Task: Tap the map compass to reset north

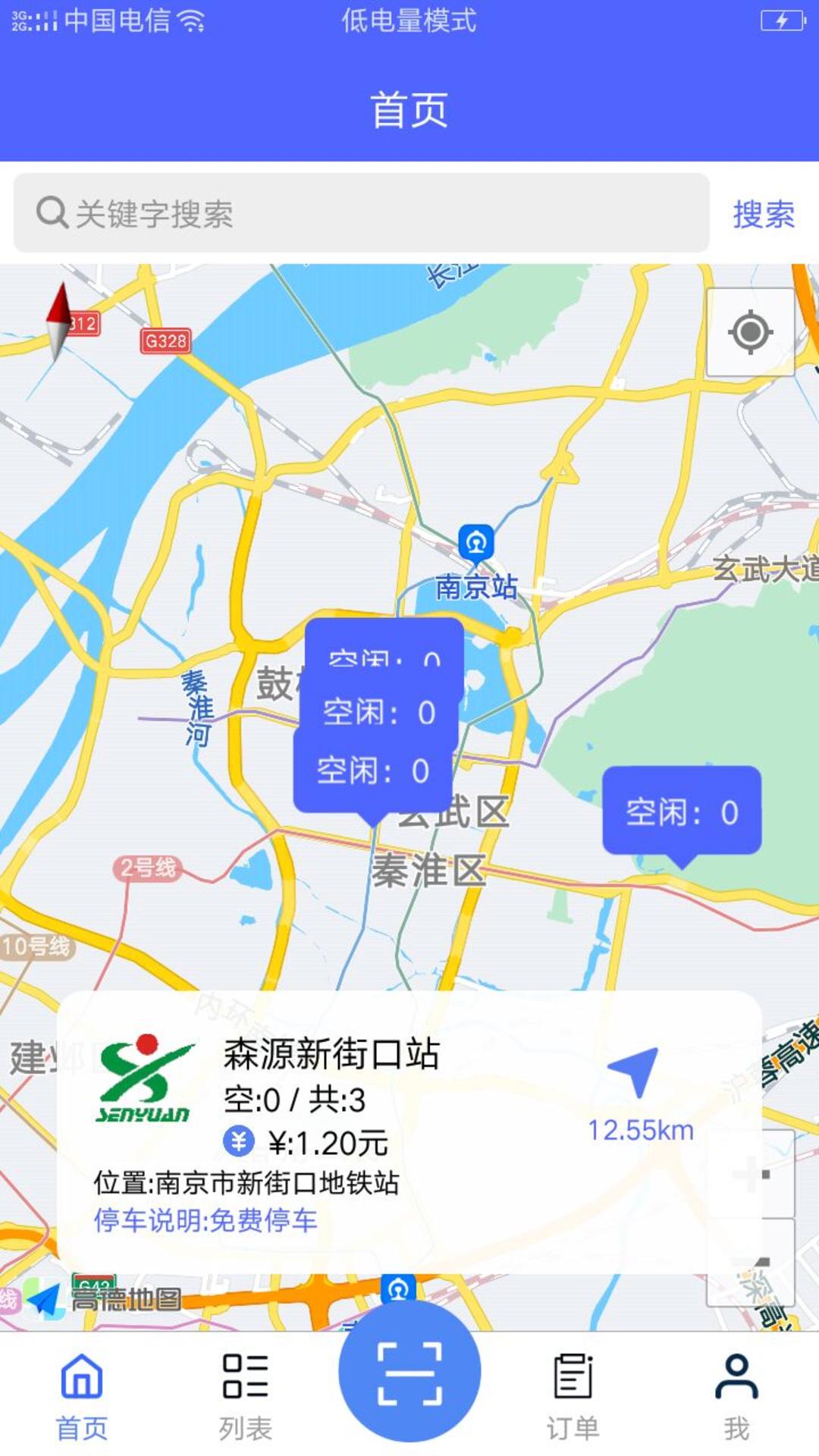Action: (58, 322)
